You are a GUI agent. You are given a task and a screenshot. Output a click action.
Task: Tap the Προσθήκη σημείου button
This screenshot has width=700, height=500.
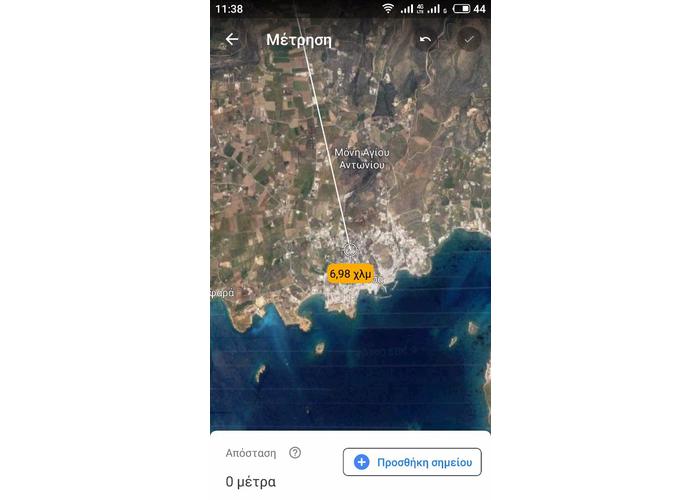pos(413,462)
